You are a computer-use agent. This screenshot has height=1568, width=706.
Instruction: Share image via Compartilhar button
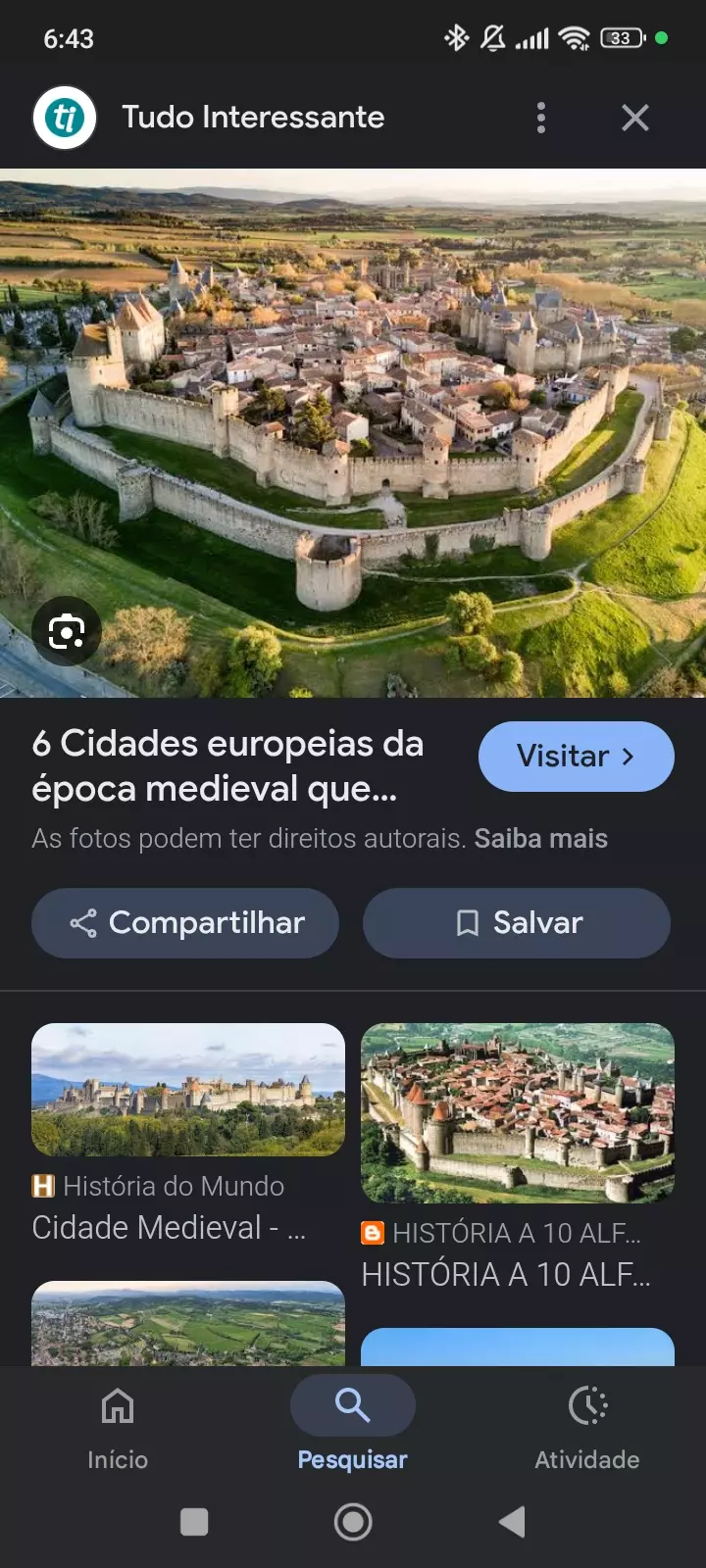[185, 923]
